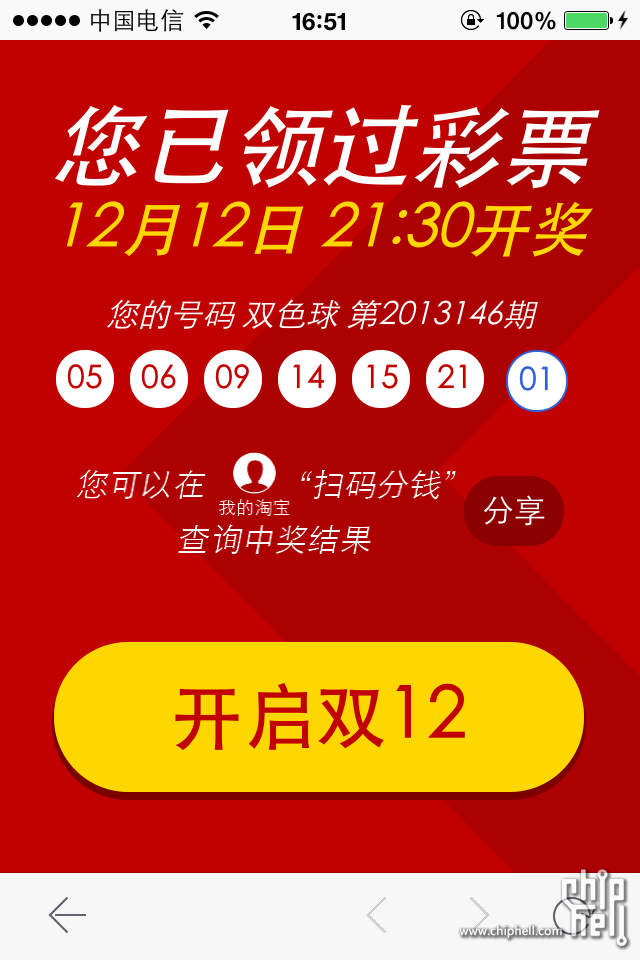Tap the yellow 开启双12 button
The width and height of the screenshot is (640, 960).
tap(318, 716)
